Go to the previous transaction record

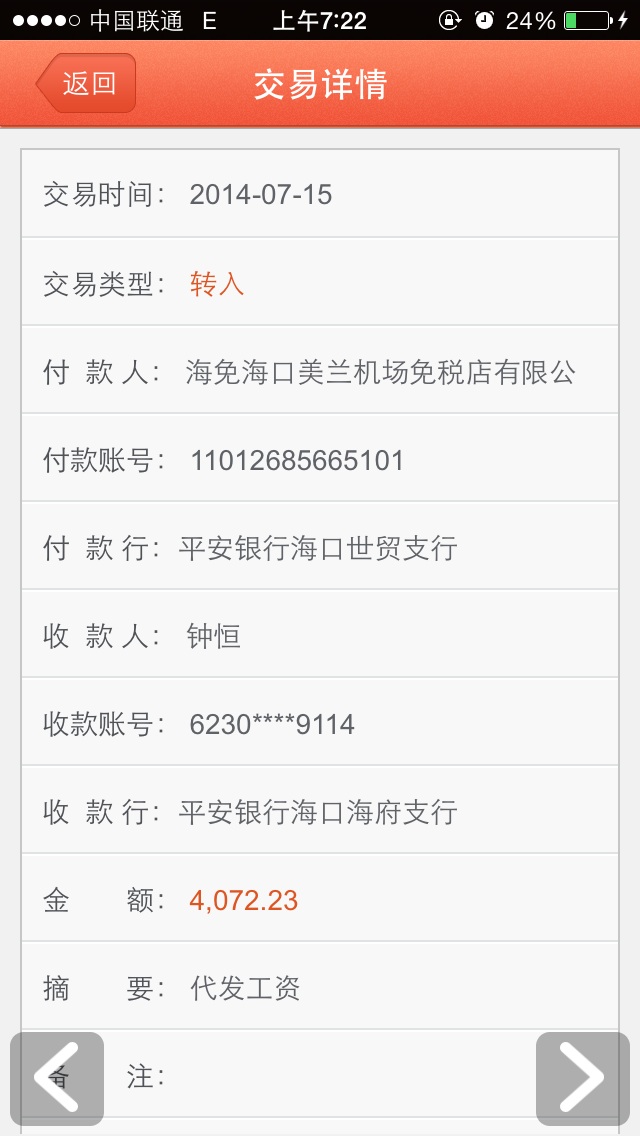coord(57,1078)
